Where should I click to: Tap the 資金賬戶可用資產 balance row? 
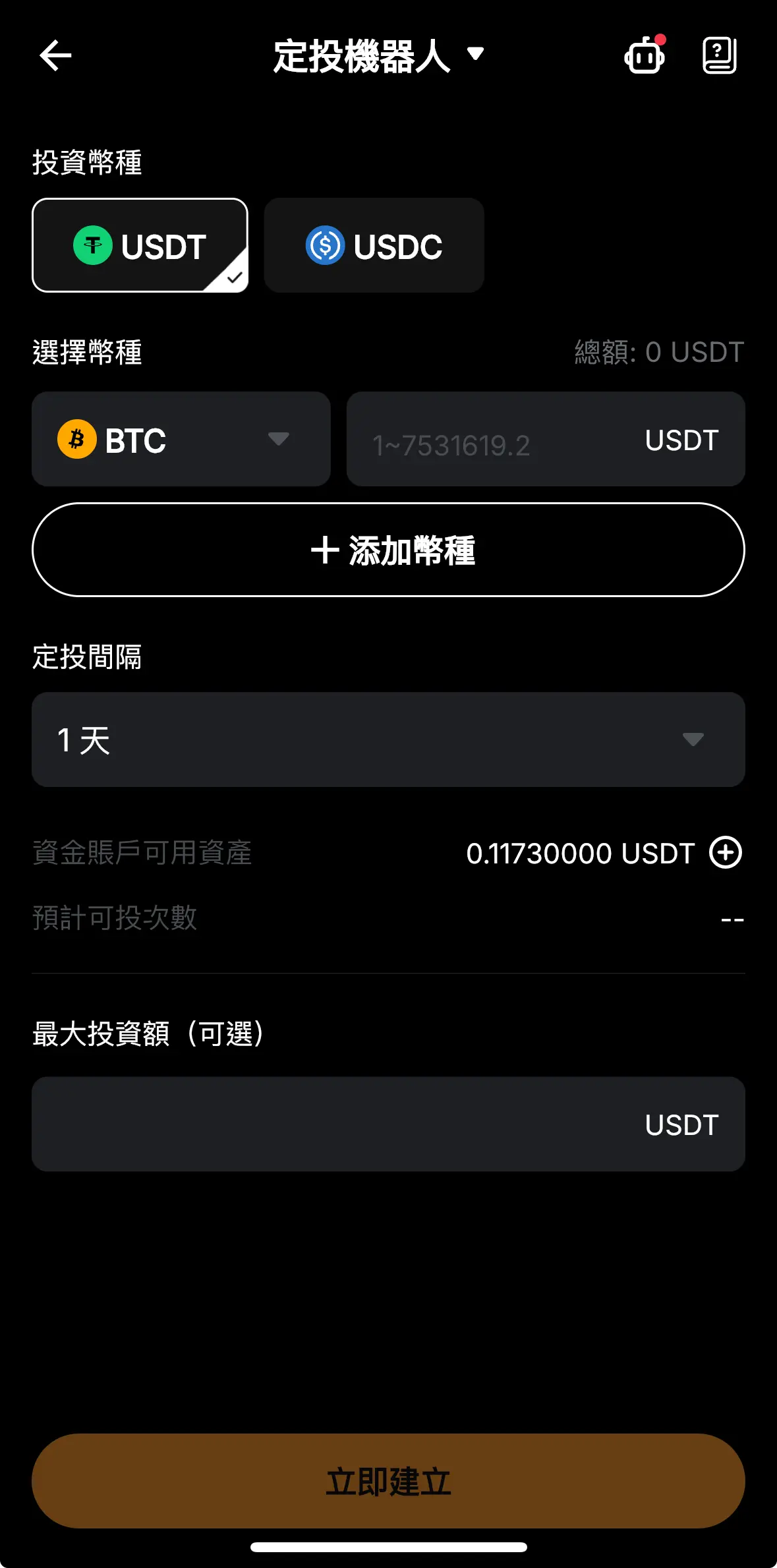point(264,852)
